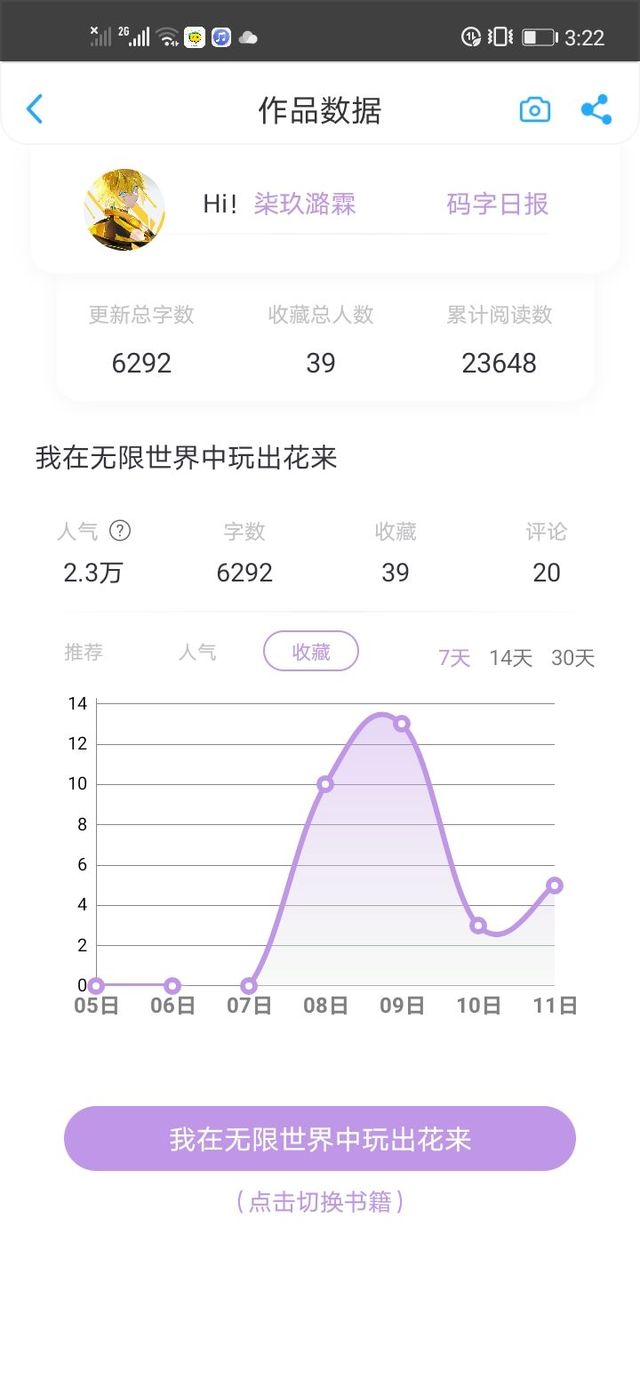Tap the camera screenshot icon
640x1387 pixels.
click(x=535, y=110)
